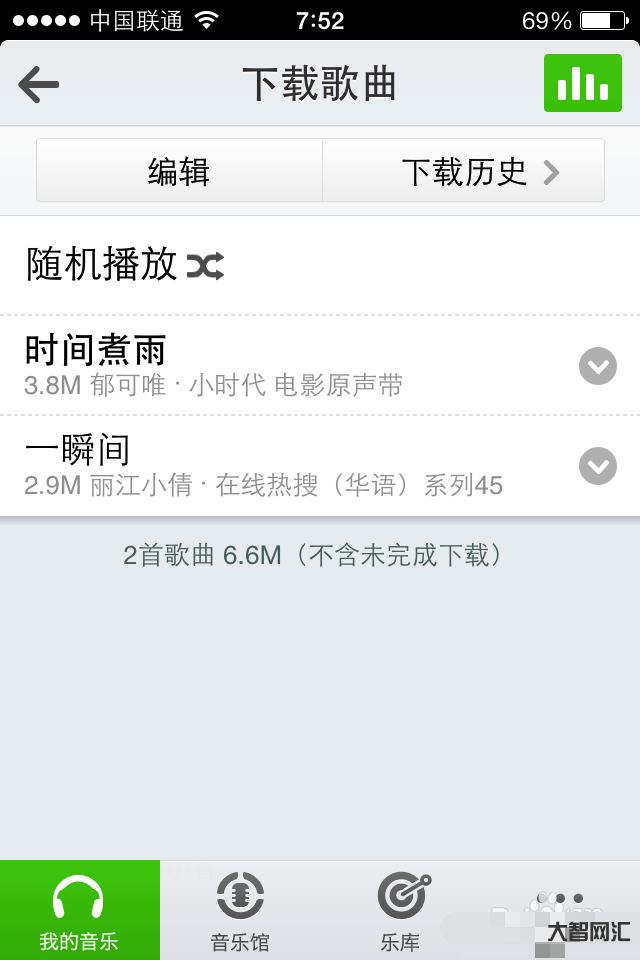Image resolution: width=640 pixels, height=960 pixels.
Task: Expand options arrow for 一瞬间
Action: coord(598,466)
